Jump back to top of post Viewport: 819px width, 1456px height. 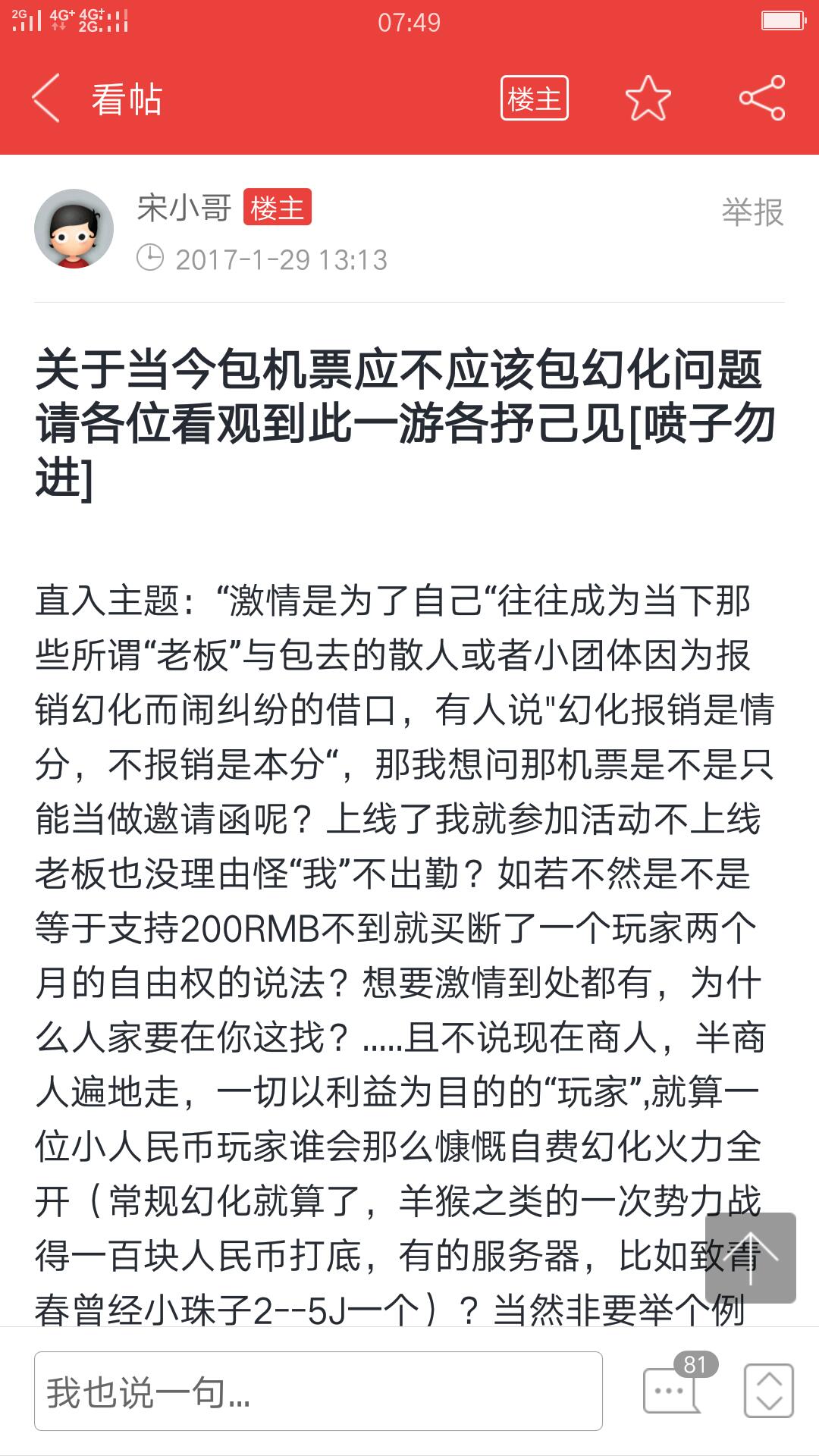(750, 1258)
